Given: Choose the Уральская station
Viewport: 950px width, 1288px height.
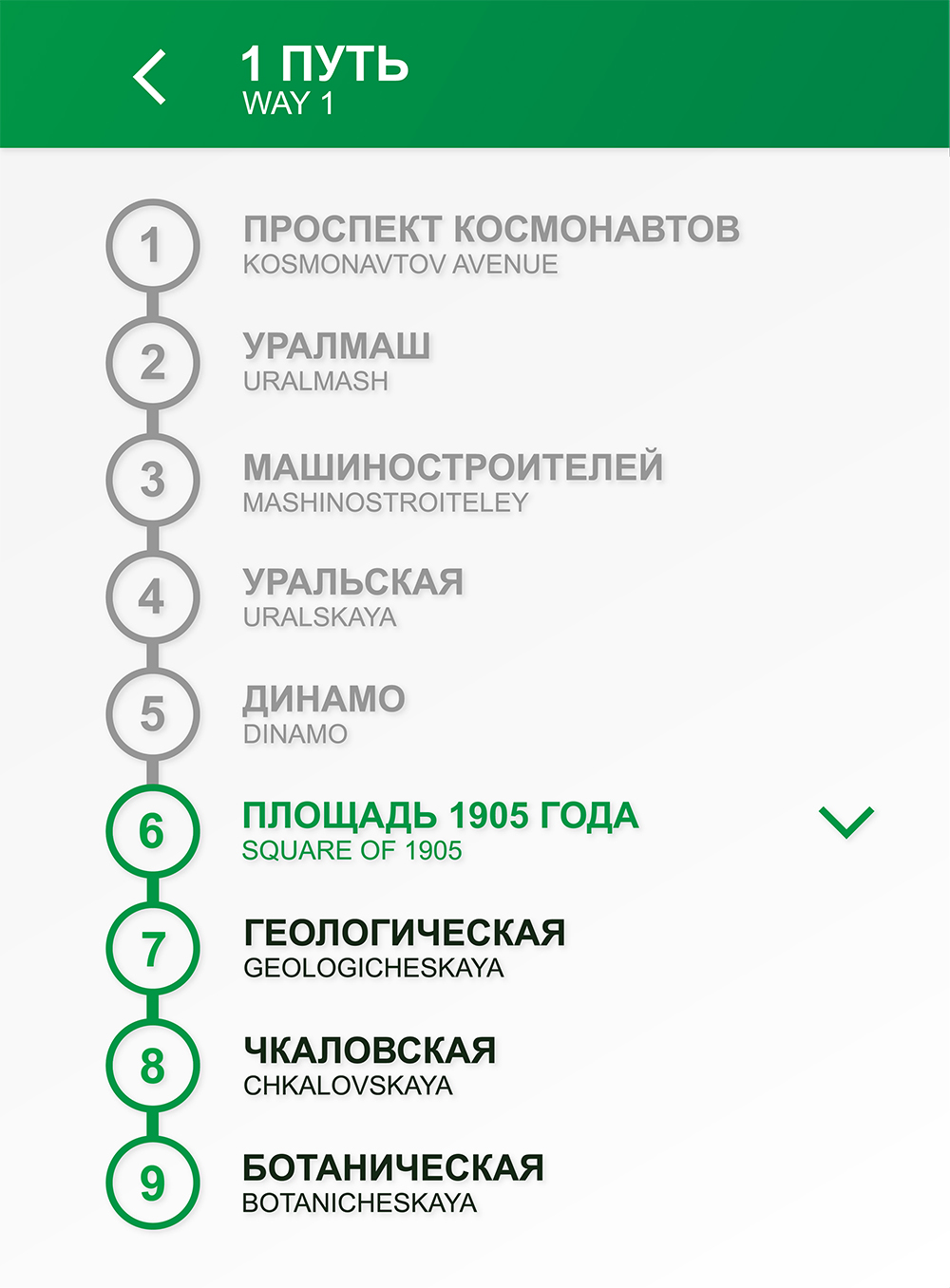Looking at the screenshot, I should click(x=352, y=597).
